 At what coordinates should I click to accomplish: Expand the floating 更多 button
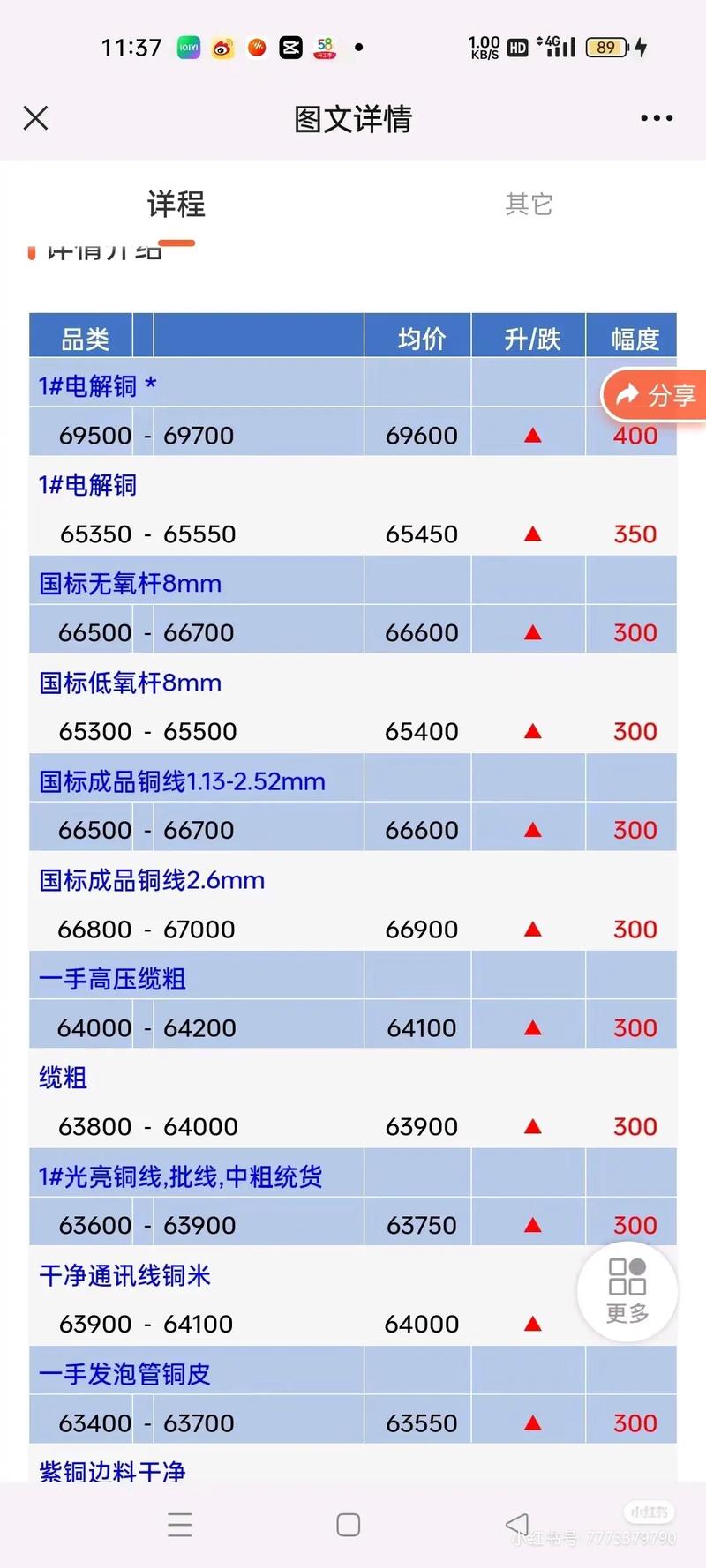point(627,1290)
